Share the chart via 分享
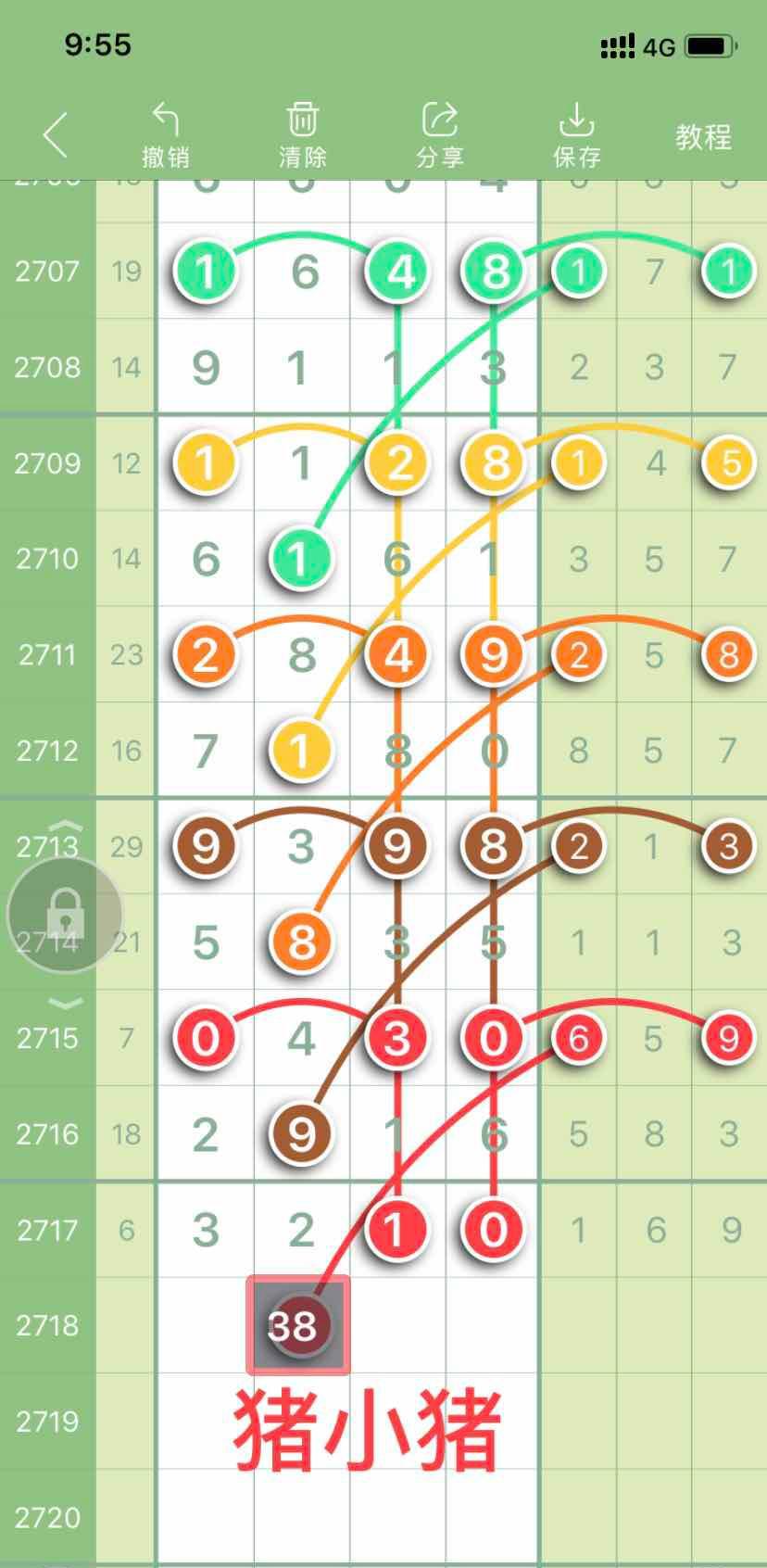Image resolution: width=767 pixels, height=1568 pixels. (439, 135)
